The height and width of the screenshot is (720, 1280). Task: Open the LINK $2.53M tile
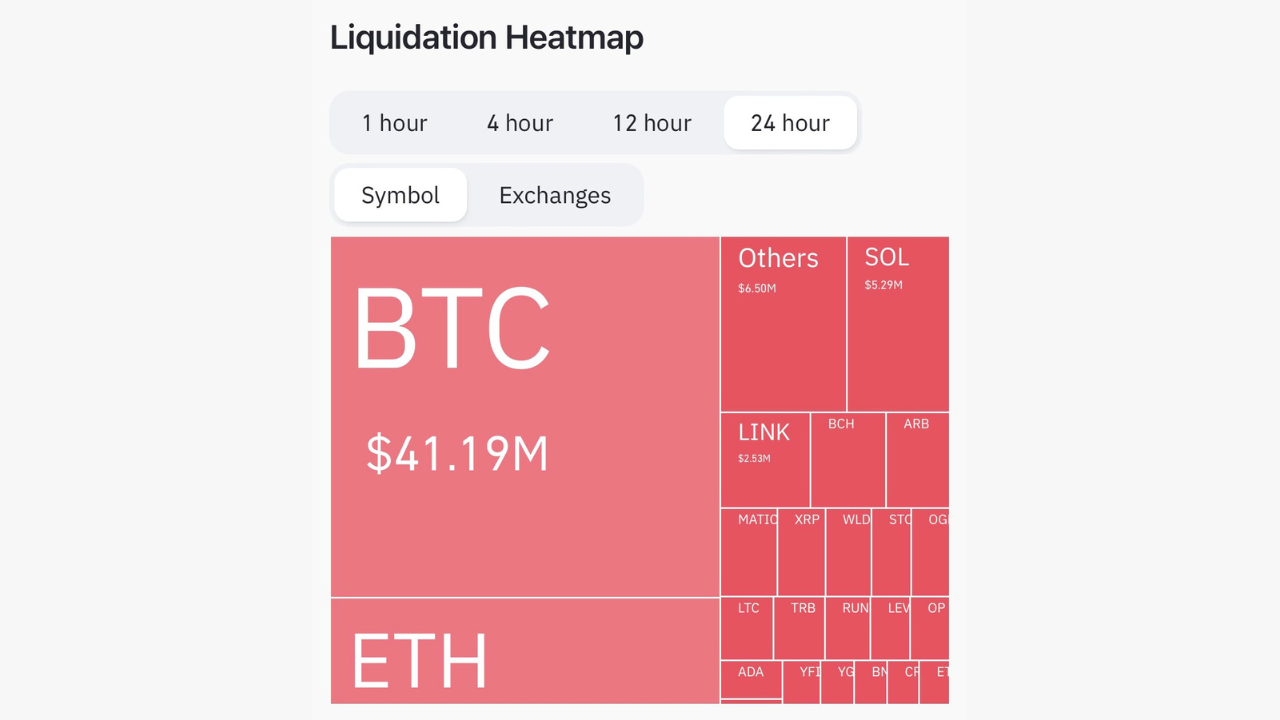click(765, 460)
